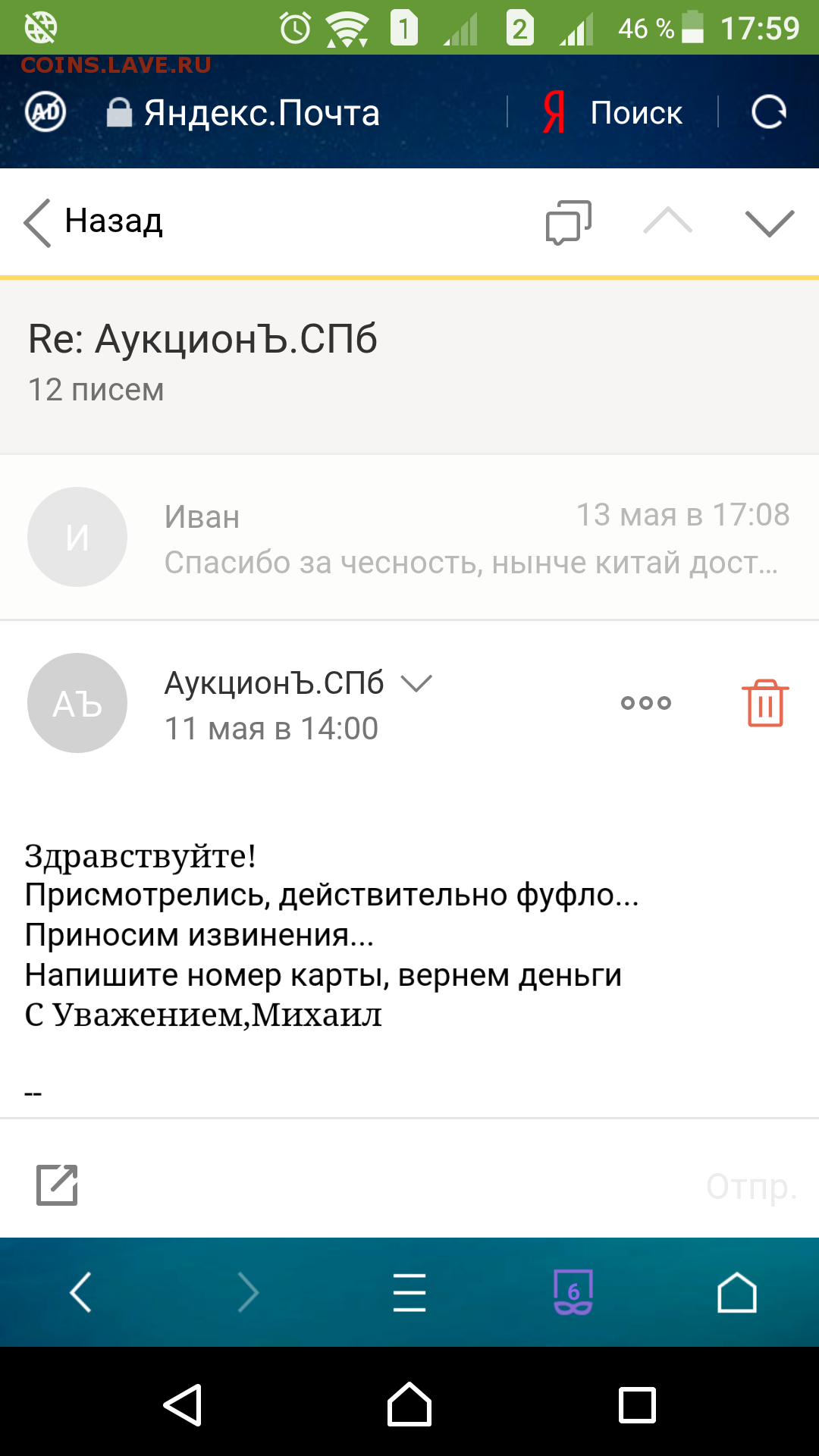Go back via Назад
The image size is (819, 1456).
(93, 222)
